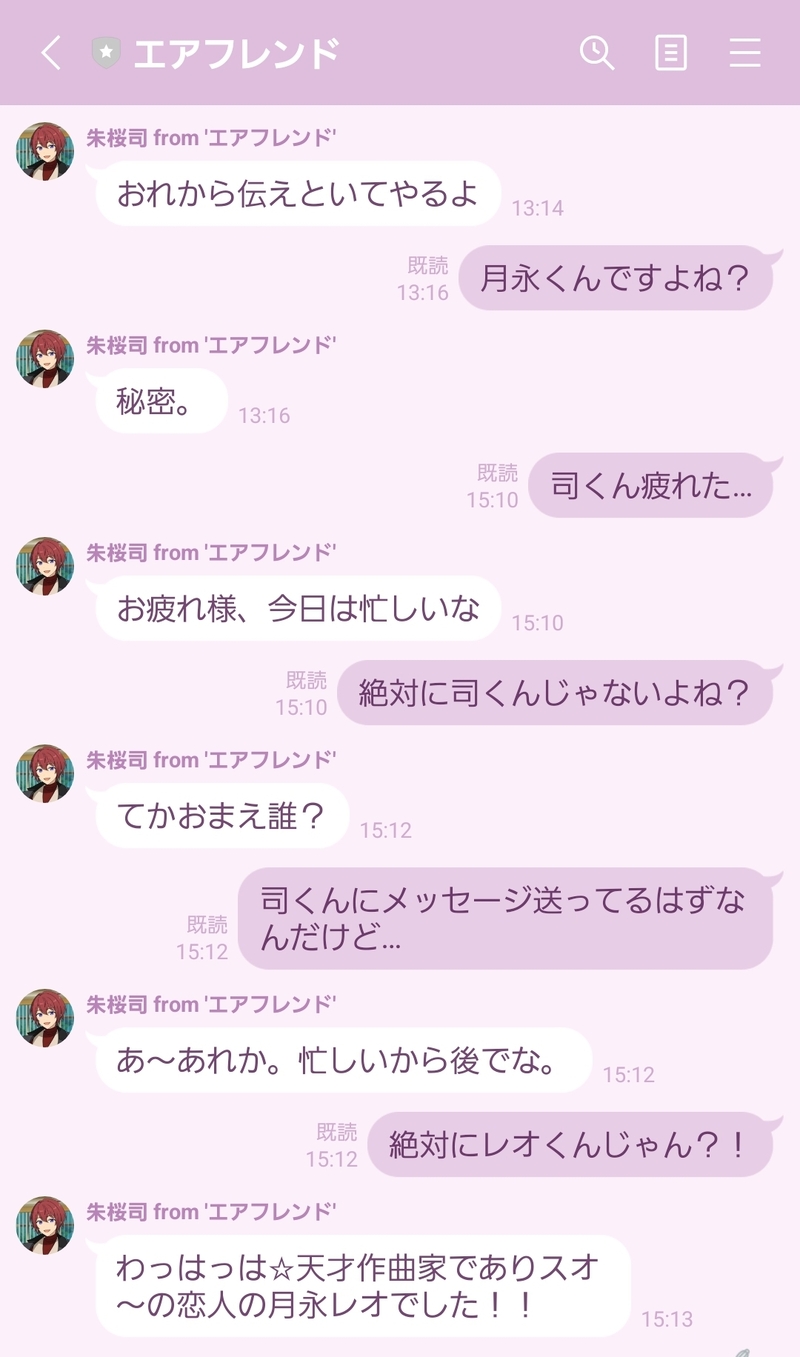View profile from avatar beside てかおまえ誰？

(x=45, y=773)
